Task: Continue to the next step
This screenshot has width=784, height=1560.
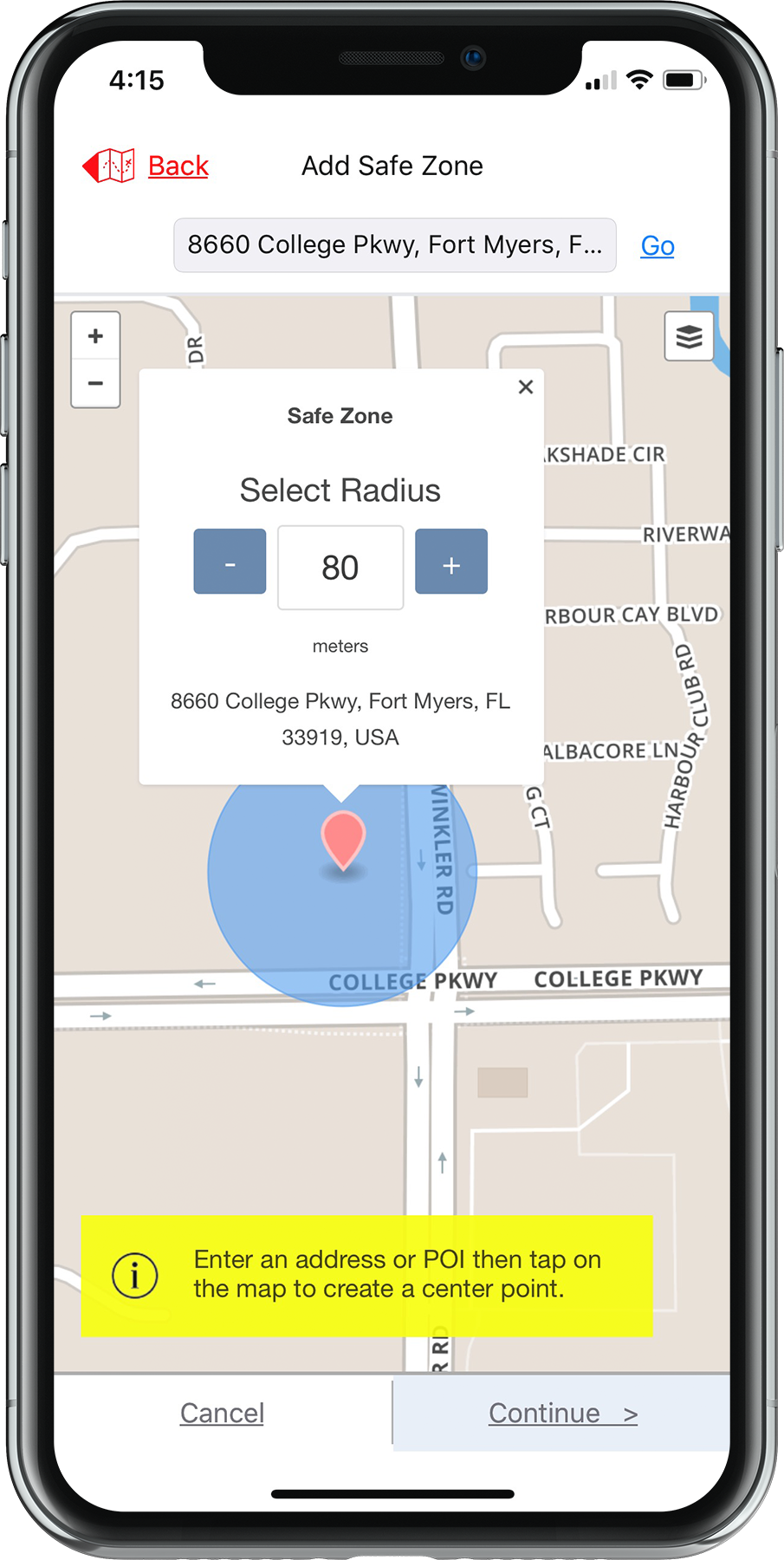Action: pos(561,1413)
